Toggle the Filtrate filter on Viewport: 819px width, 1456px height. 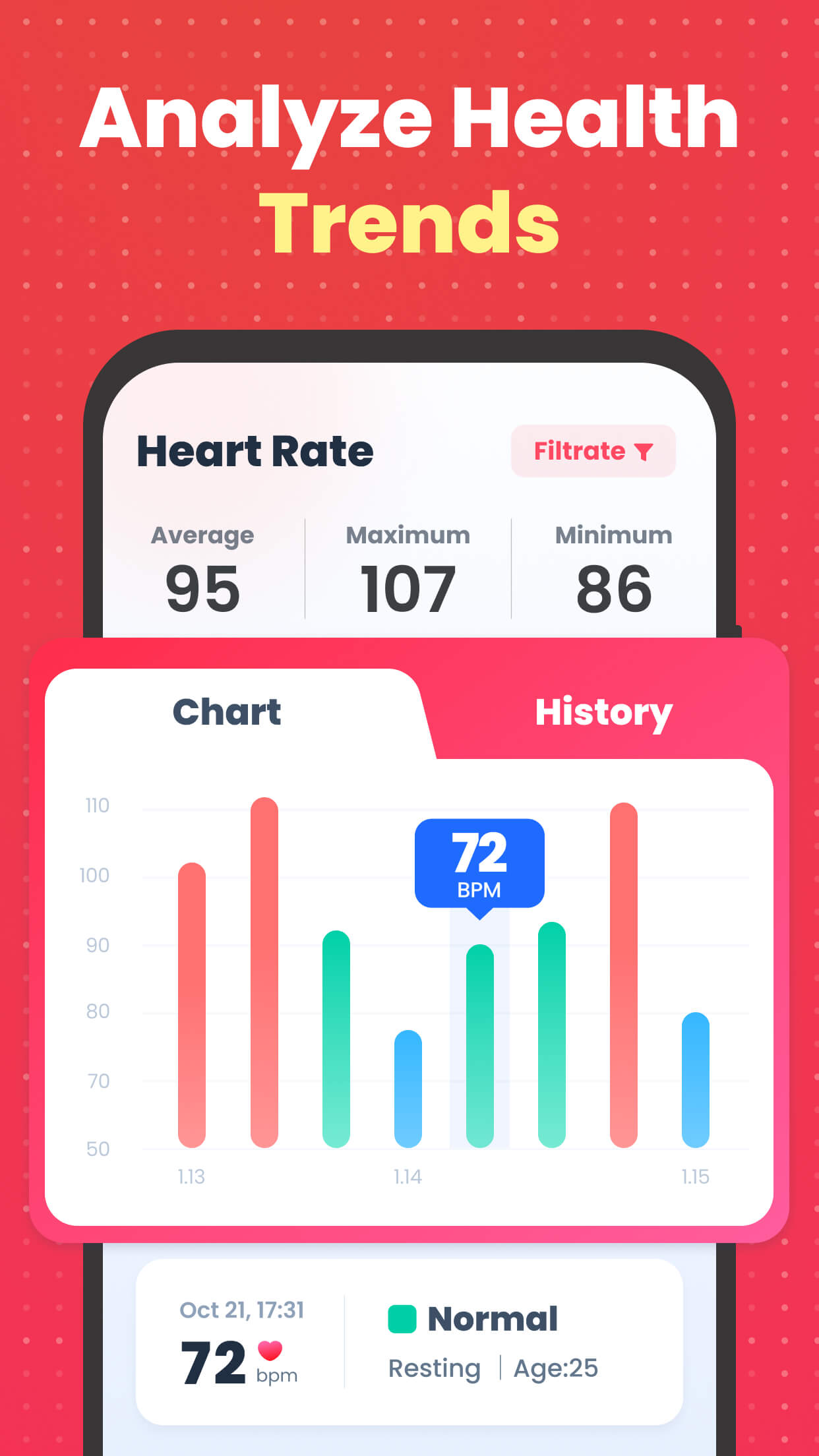pos(592,452)
